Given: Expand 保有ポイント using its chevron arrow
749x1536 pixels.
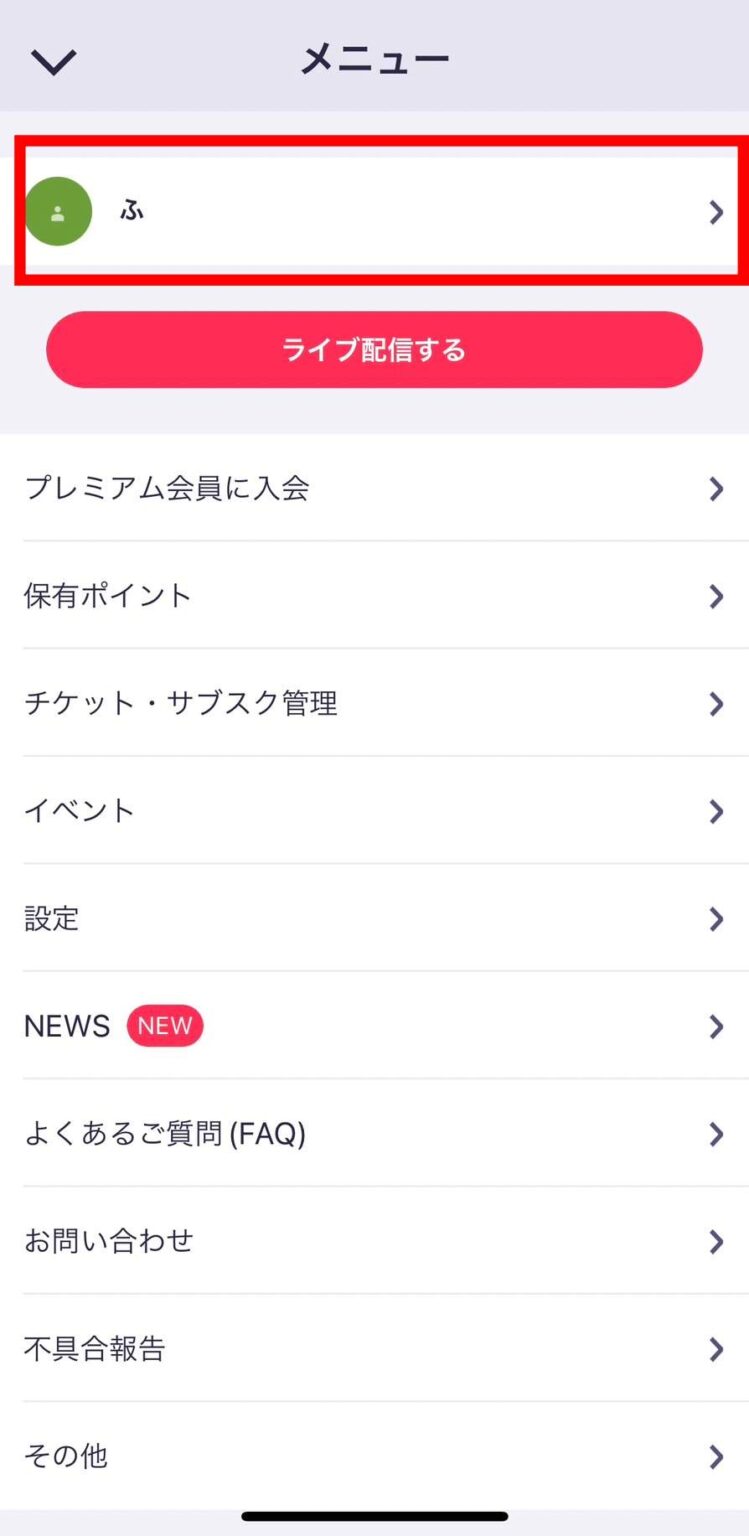Looking at the screenshot, I should pos(716,596).
